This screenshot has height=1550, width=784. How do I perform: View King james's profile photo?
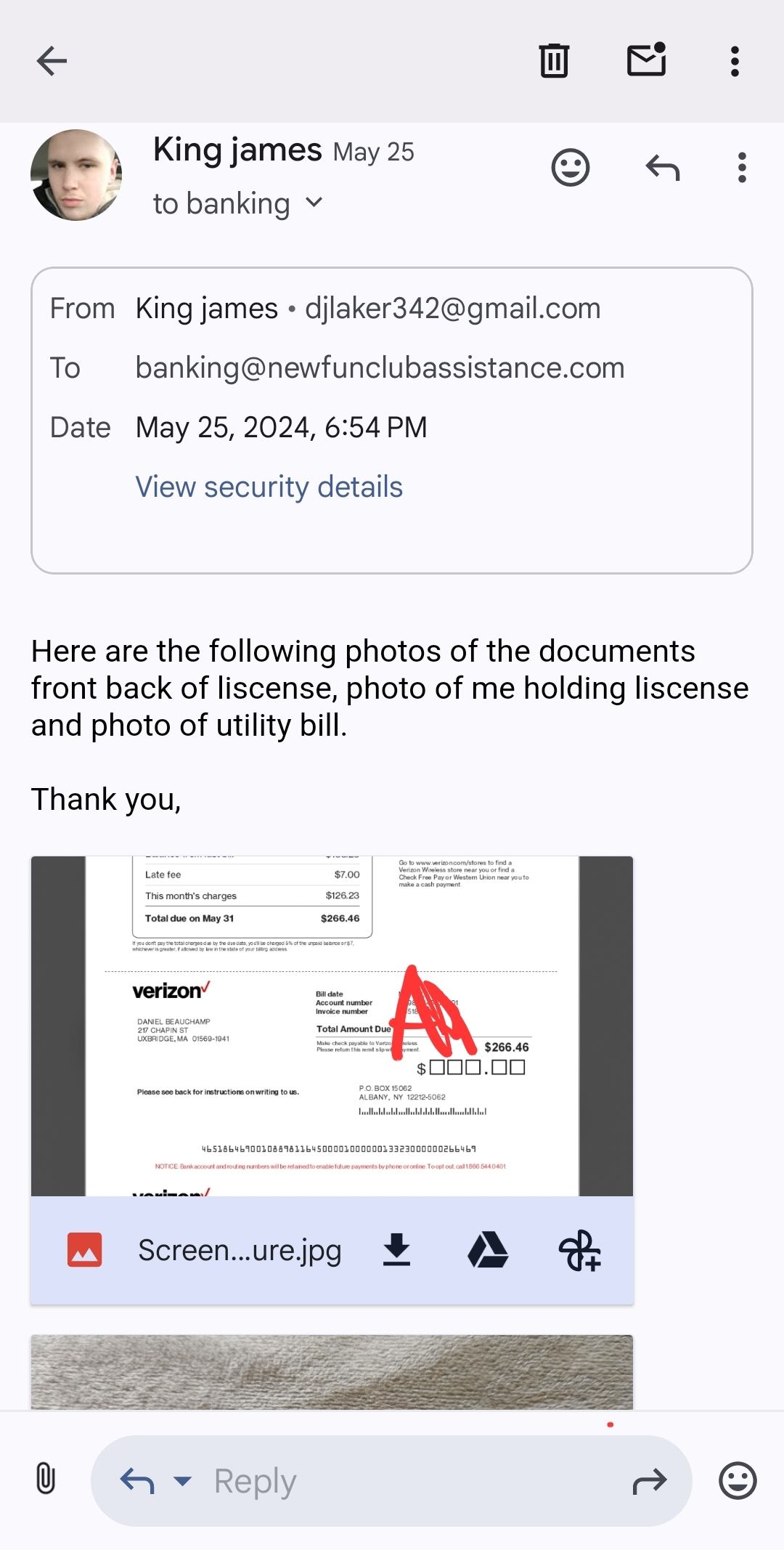pos(76,175)
